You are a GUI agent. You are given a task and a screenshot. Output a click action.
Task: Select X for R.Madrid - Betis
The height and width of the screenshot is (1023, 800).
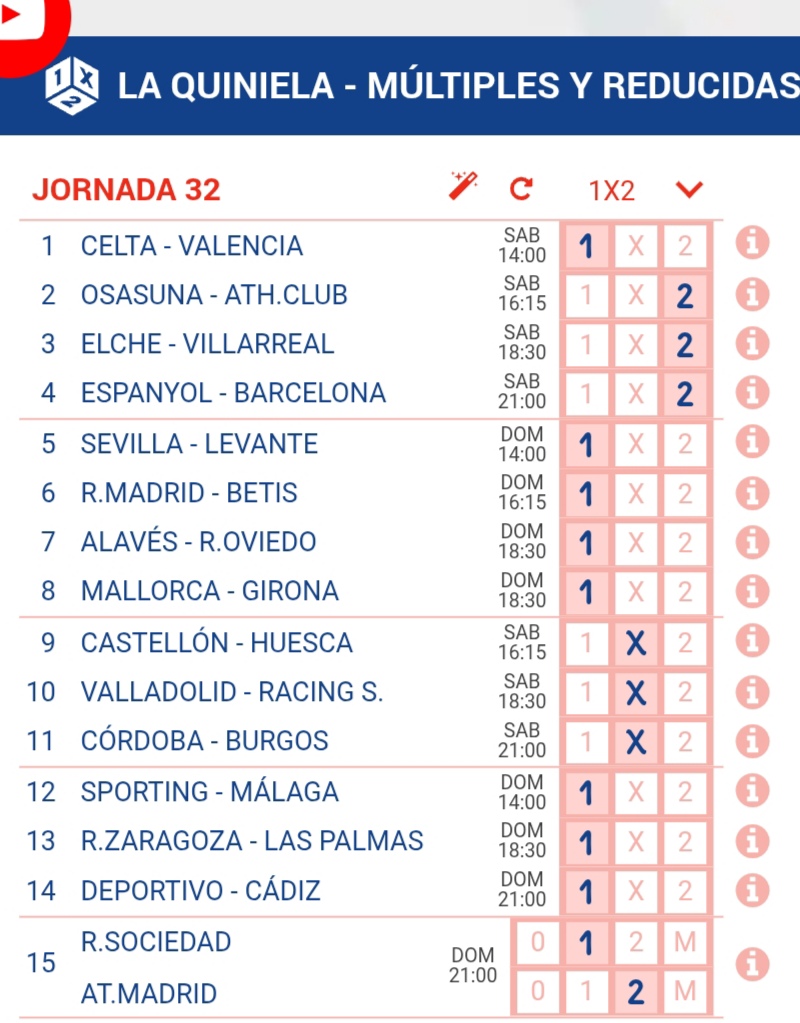pos(635,493)
